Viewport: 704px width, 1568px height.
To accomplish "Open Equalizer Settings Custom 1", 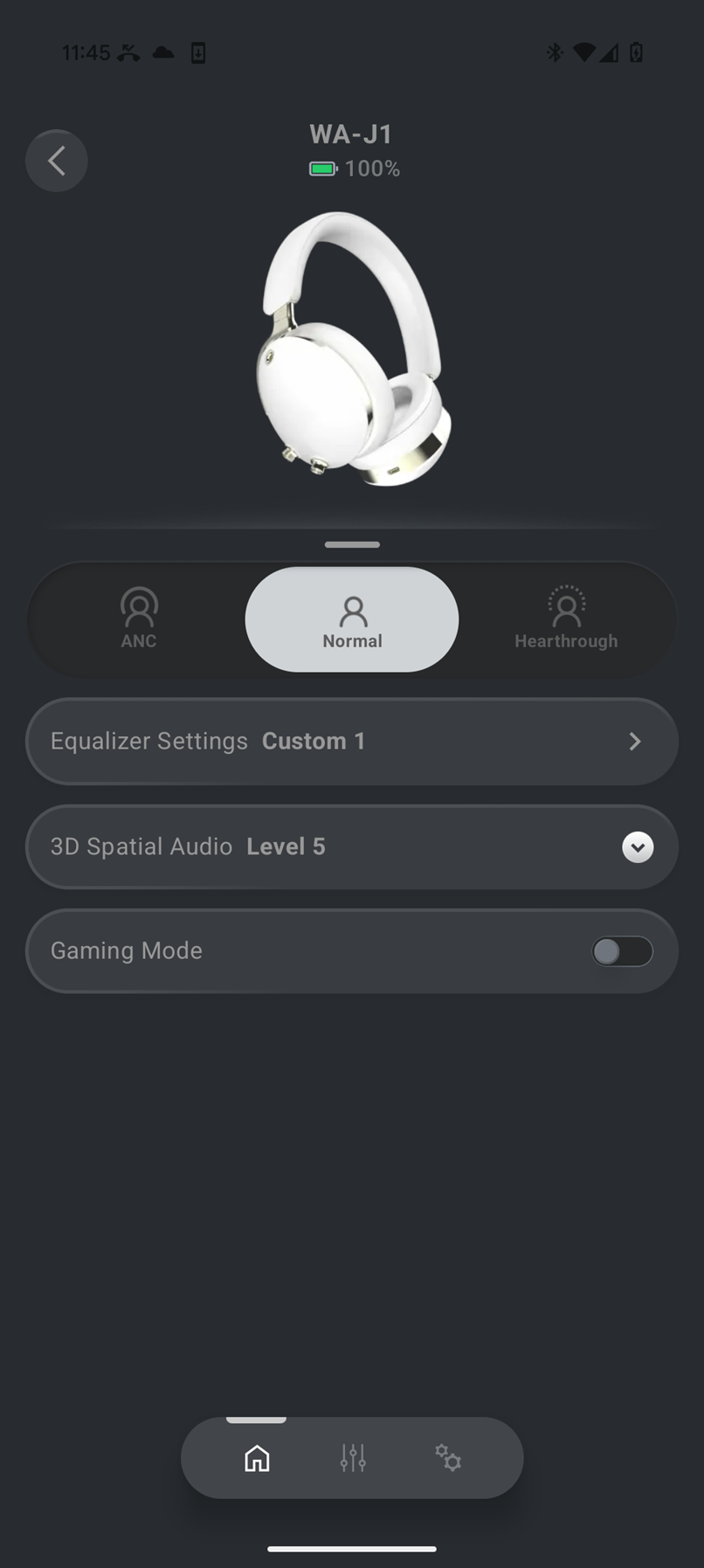I will pos(352,742).
